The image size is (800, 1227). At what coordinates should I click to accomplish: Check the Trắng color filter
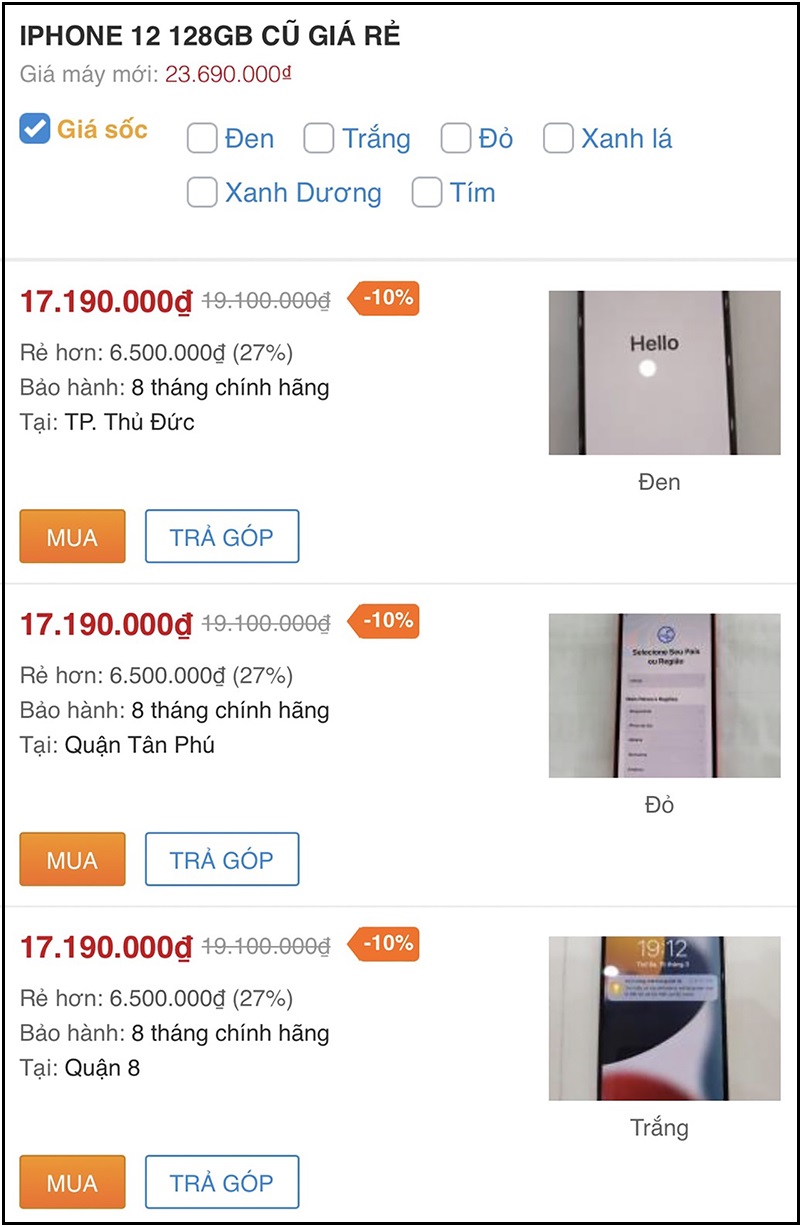point(320,138)
